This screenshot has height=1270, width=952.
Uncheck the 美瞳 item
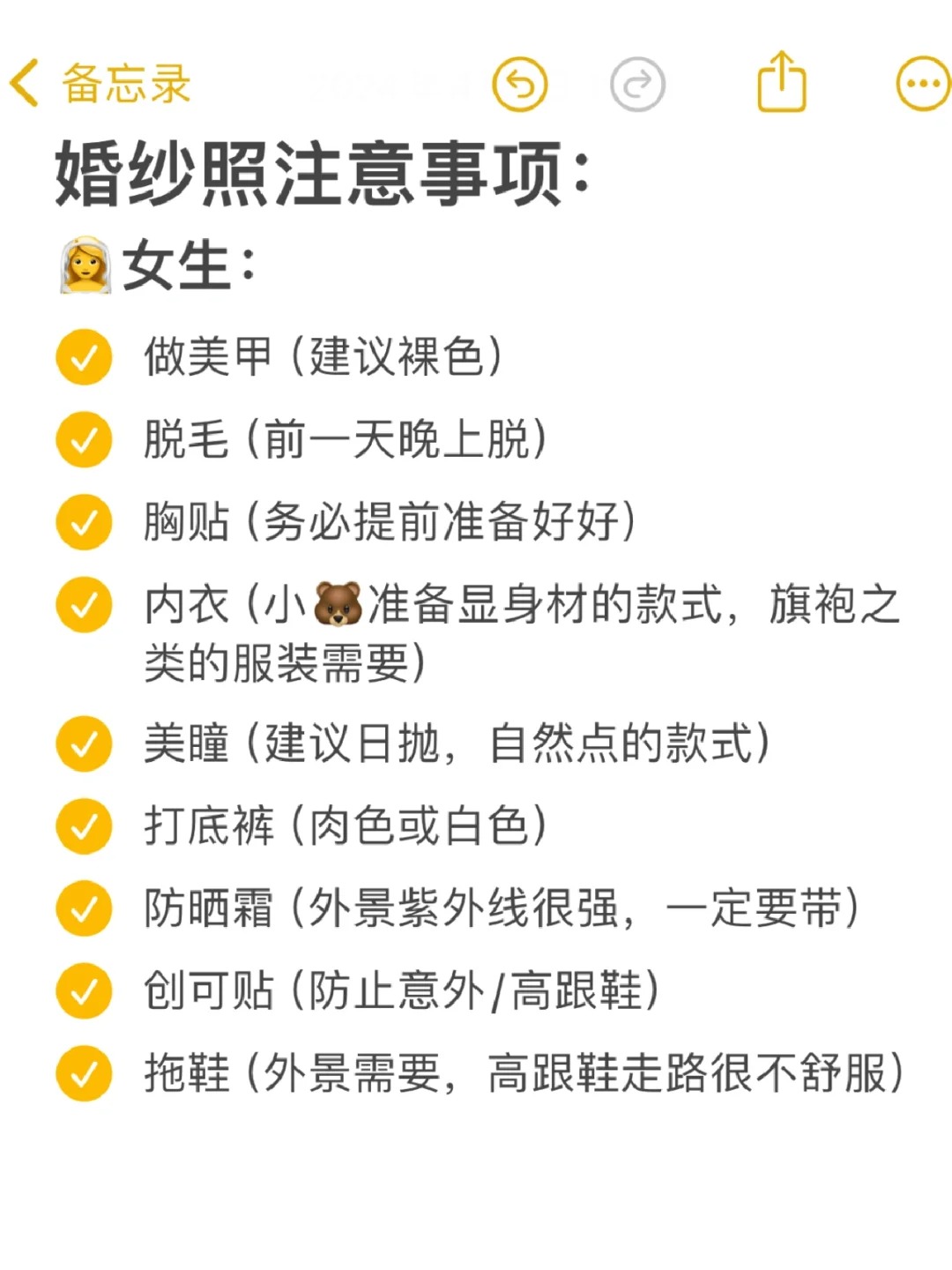coord(84,743)
